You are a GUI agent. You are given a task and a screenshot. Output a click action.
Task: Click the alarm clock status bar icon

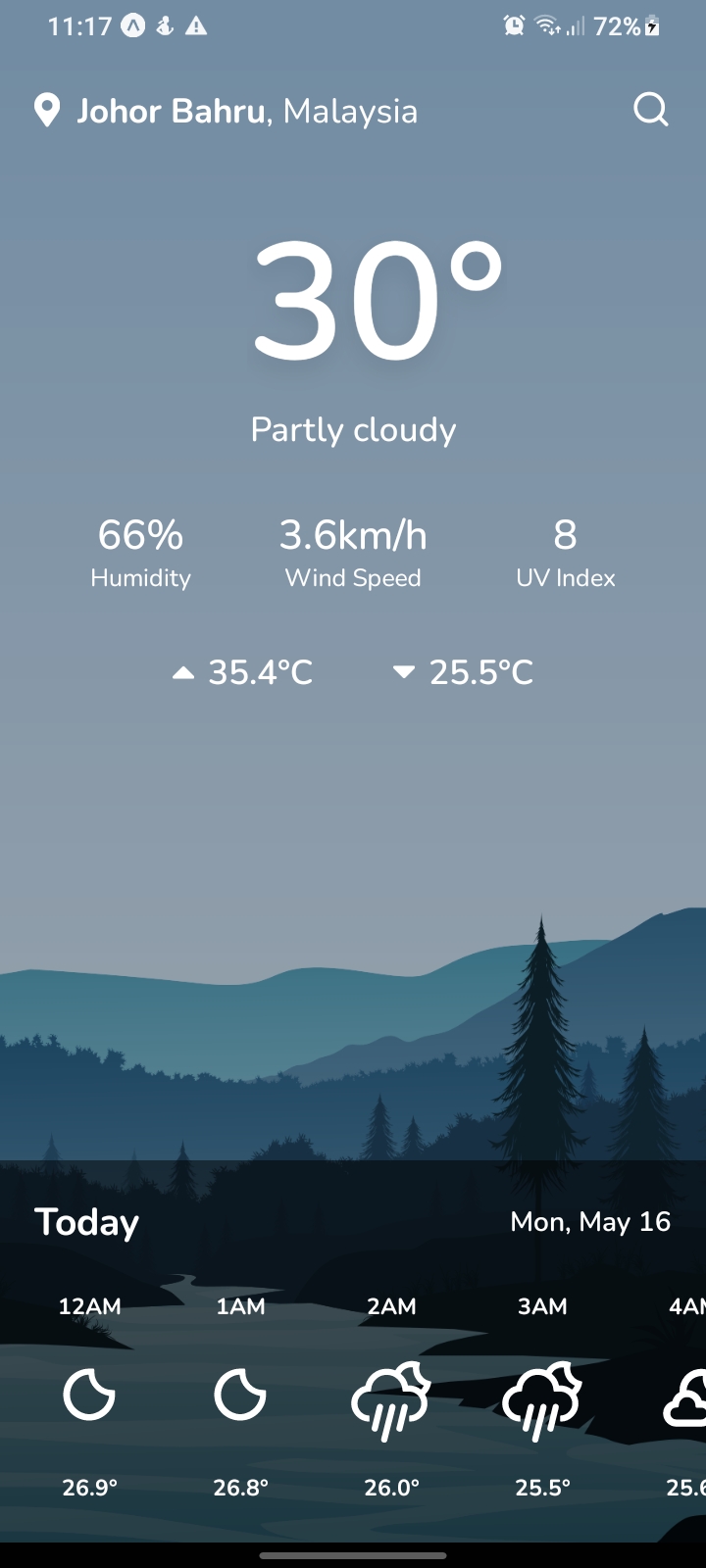(x=511, y=26)
